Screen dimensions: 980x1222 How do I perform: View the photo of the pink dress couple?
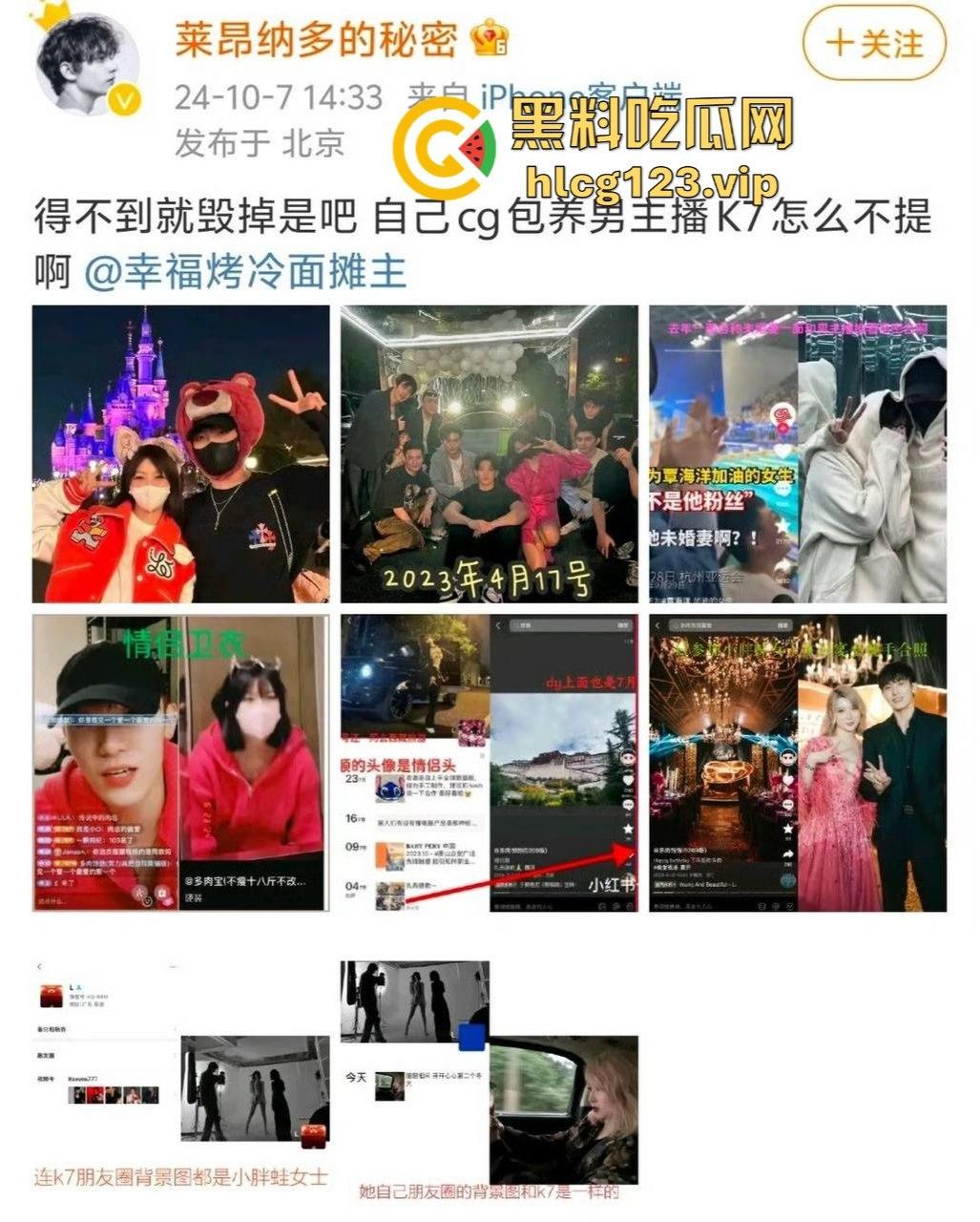(798, 762)
